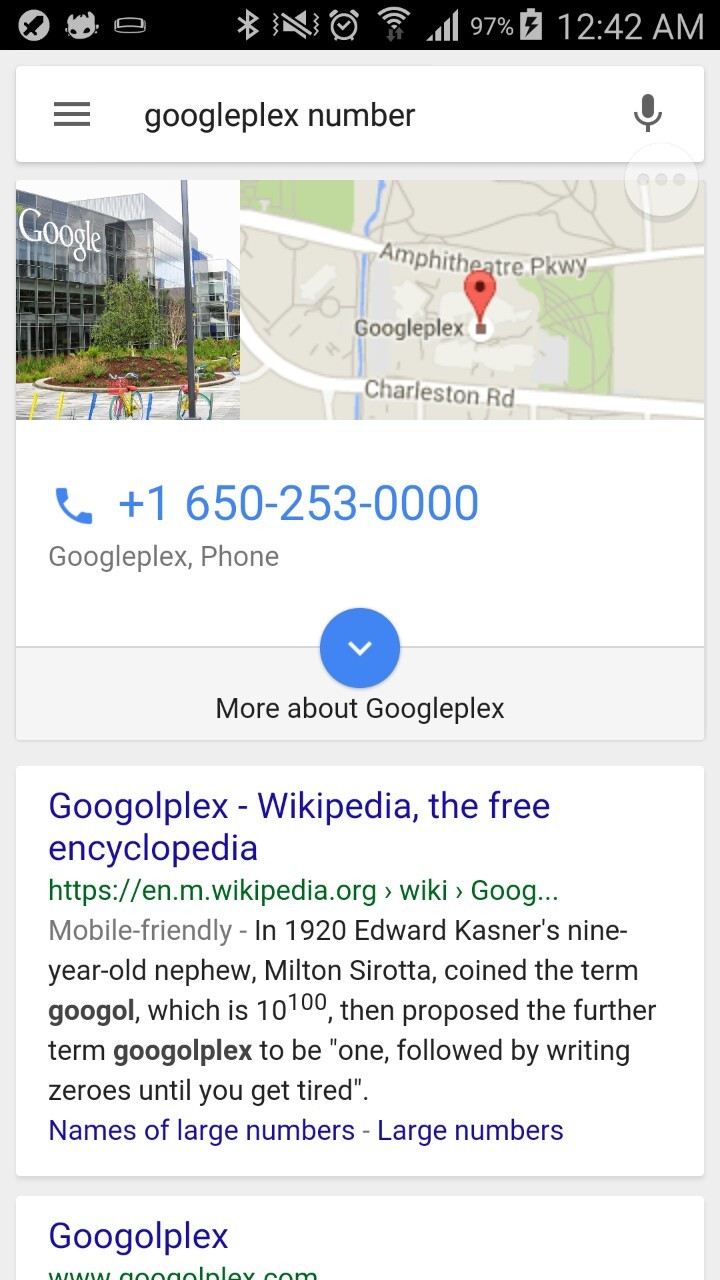720x1280 pixels.
Task: Open the Googolplex Wikipedia result
Action: [298, 826]
